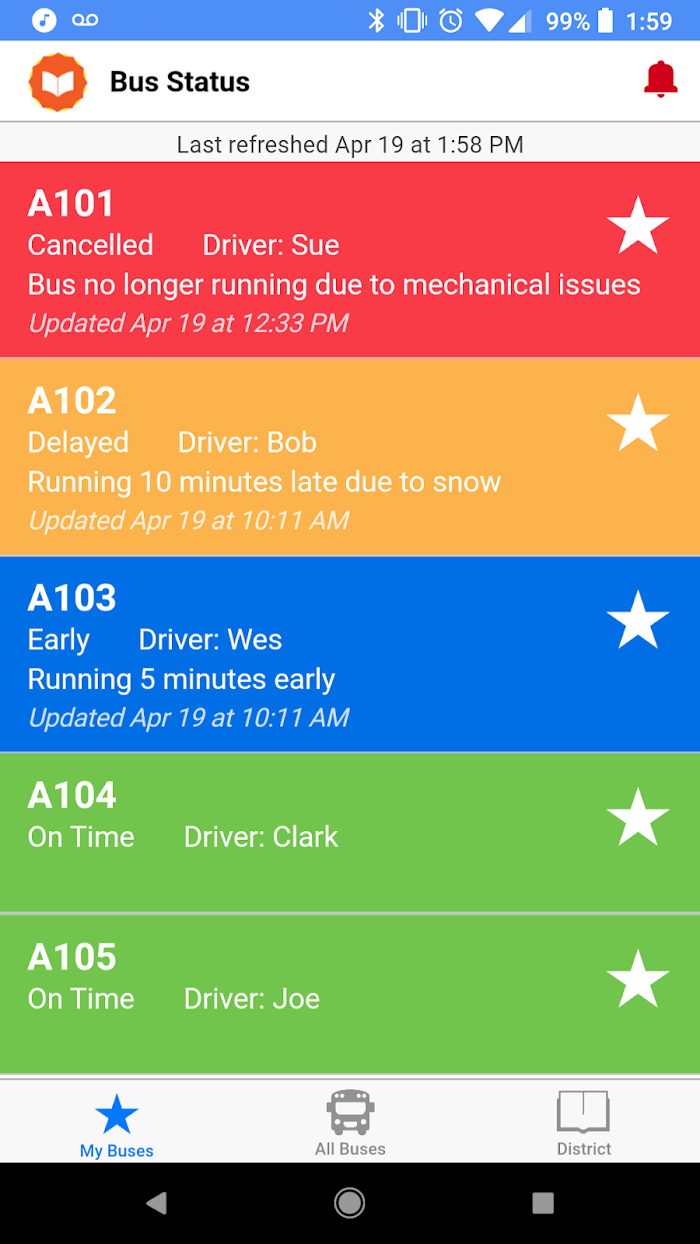This screenshot has height=1244, width=700.
Task: Toggle favorite star on bus A105
Action: pos(638,978)
